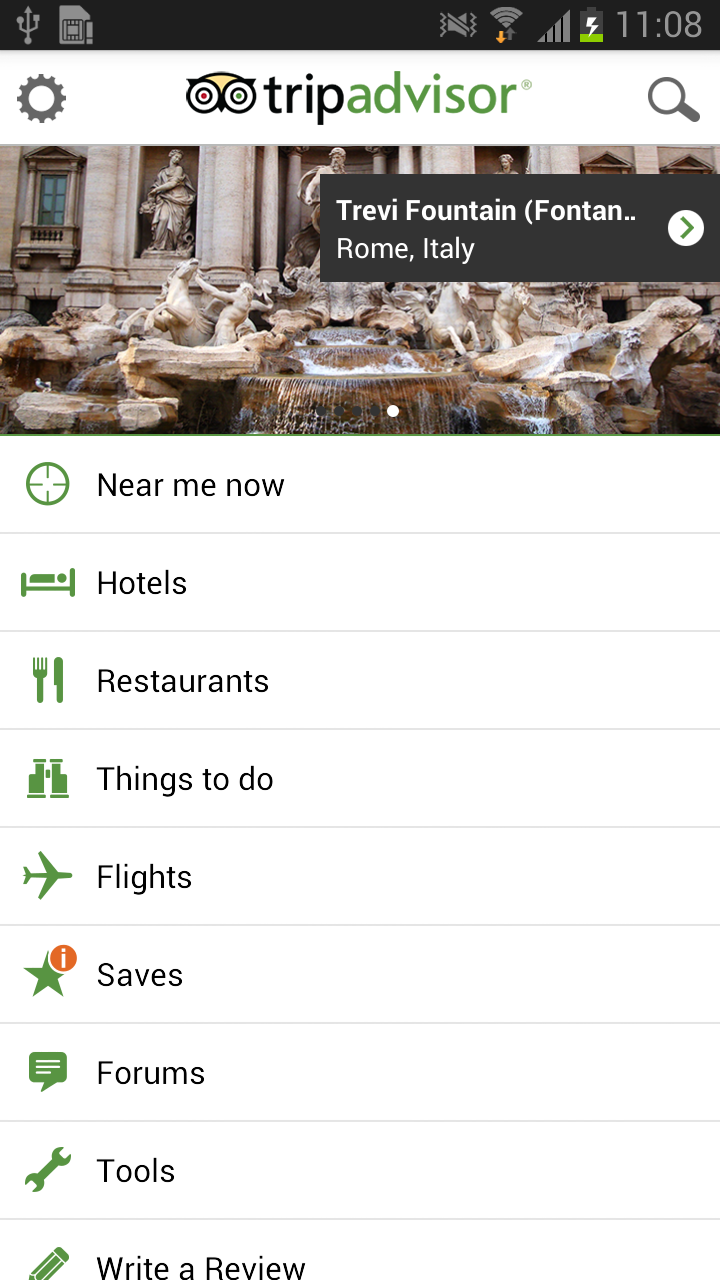Click the Things to do binoculars icon

point(47,778)
